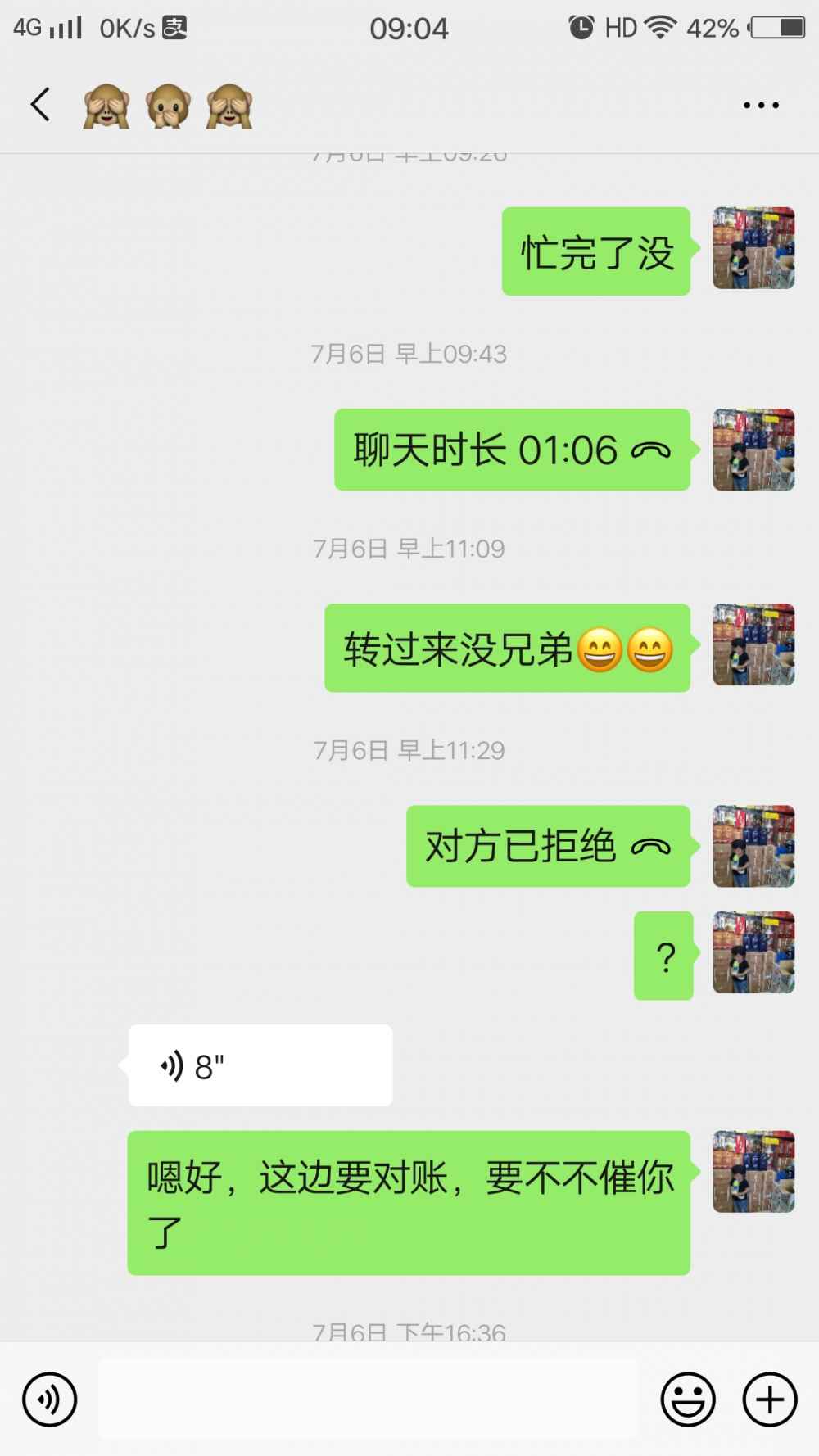Viewport: 819px width, 1456px height.
Task: Open the plus attachments panel
Action: point(769,1399)
